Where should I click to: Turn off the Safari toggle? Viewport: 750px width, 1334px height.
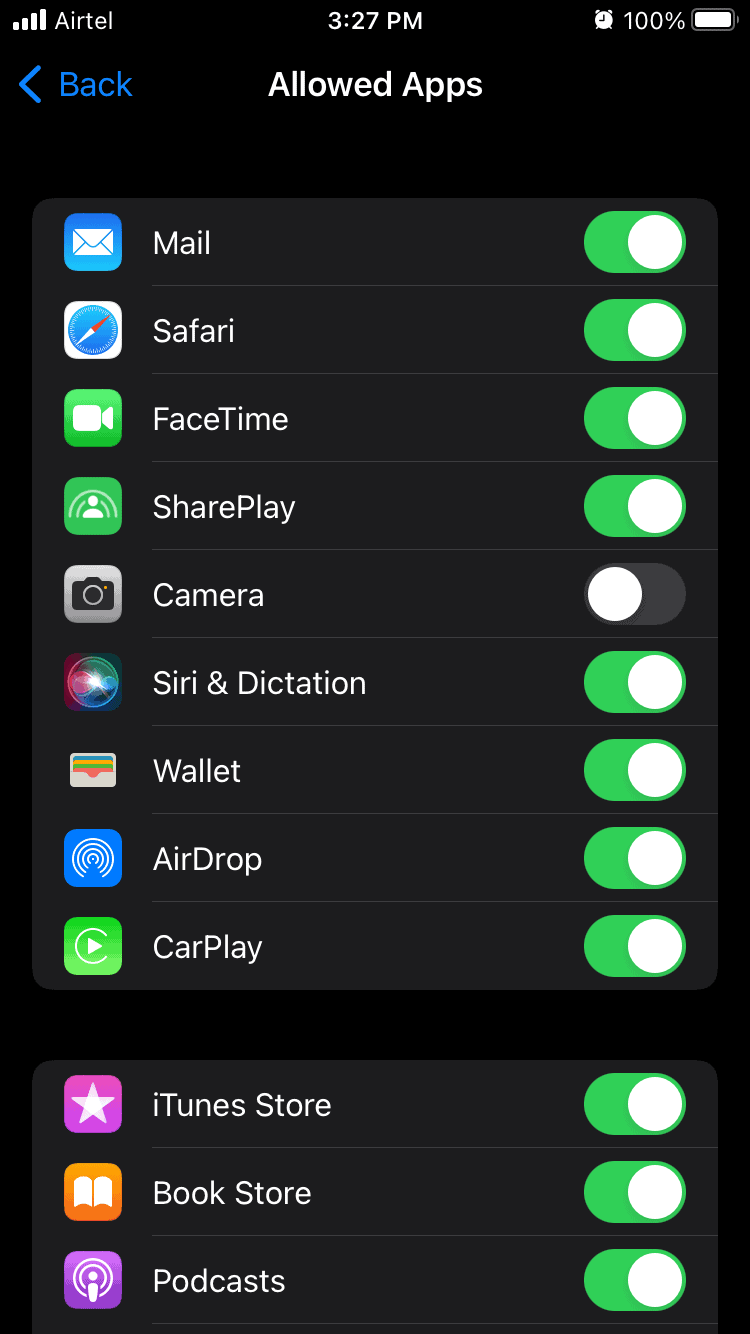634,330
